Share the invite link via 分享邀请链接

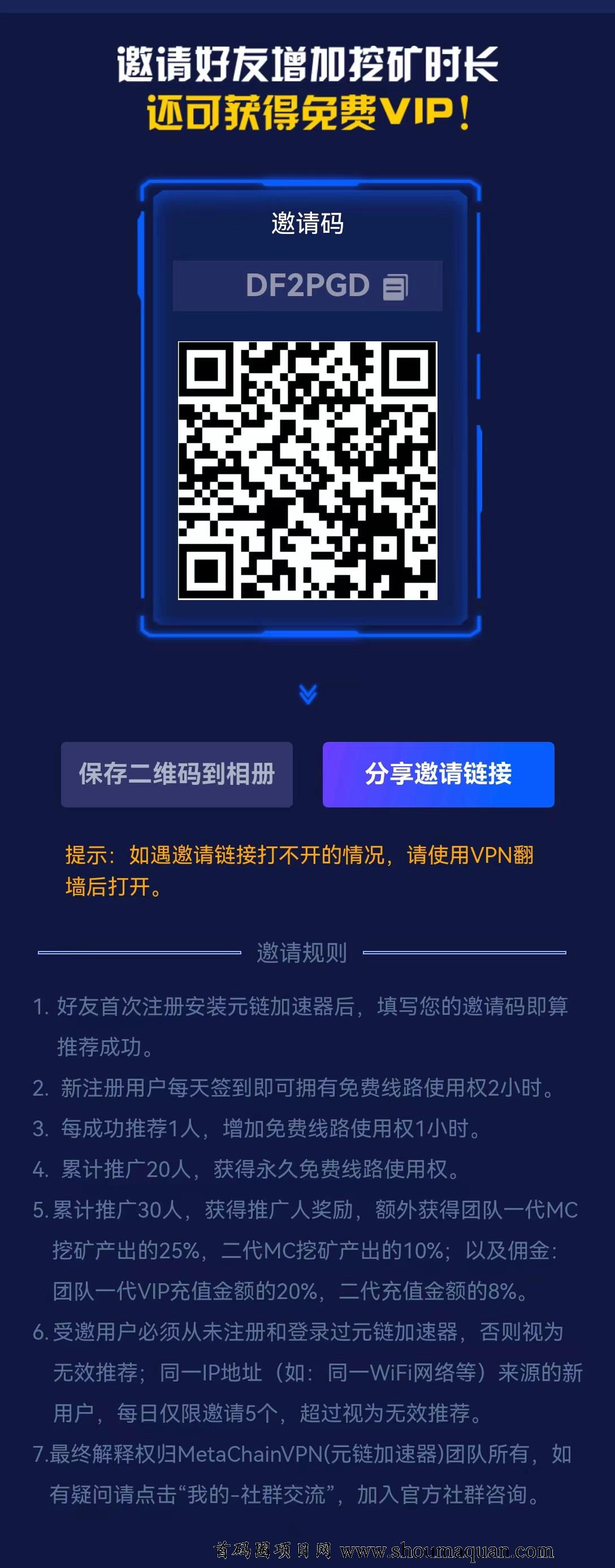(438, 774)
